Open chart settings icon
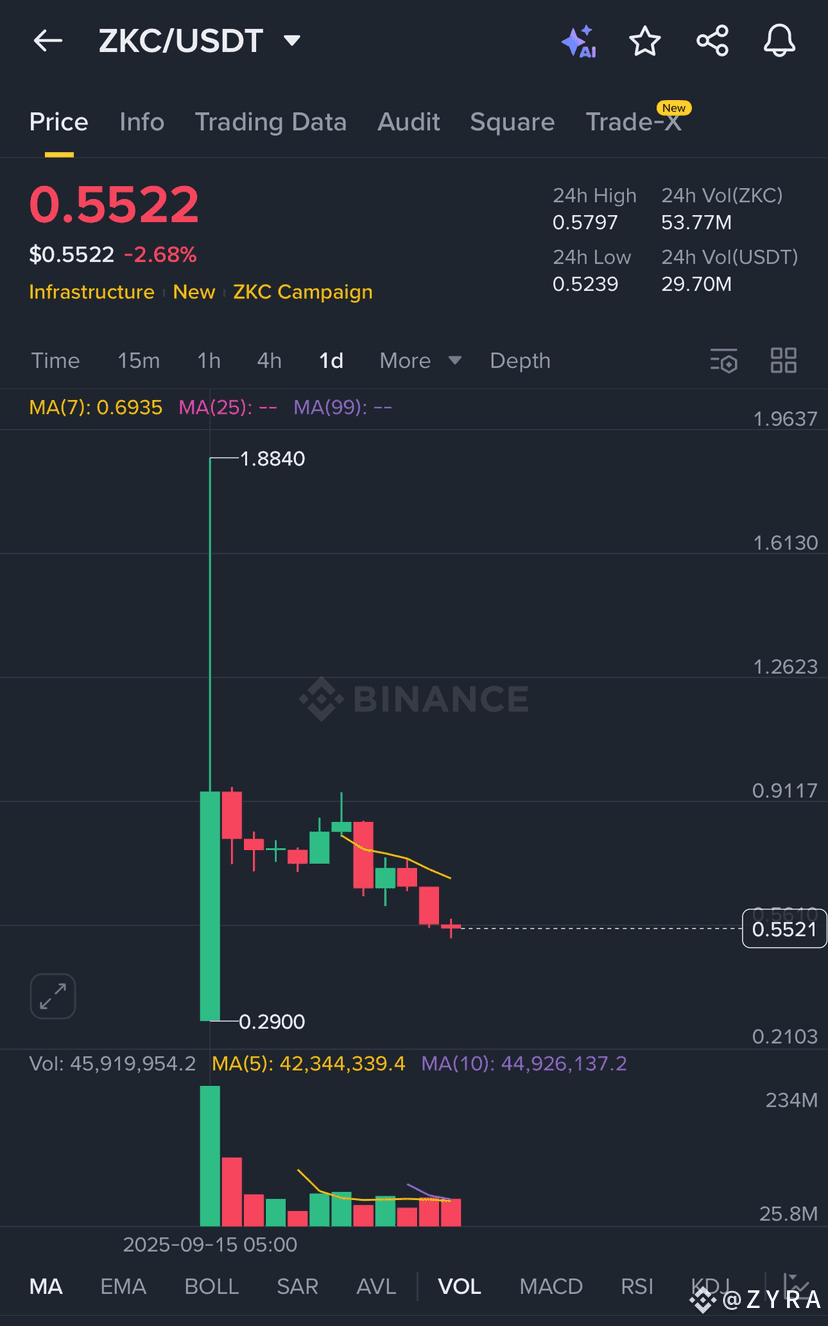 click(724, 361)
